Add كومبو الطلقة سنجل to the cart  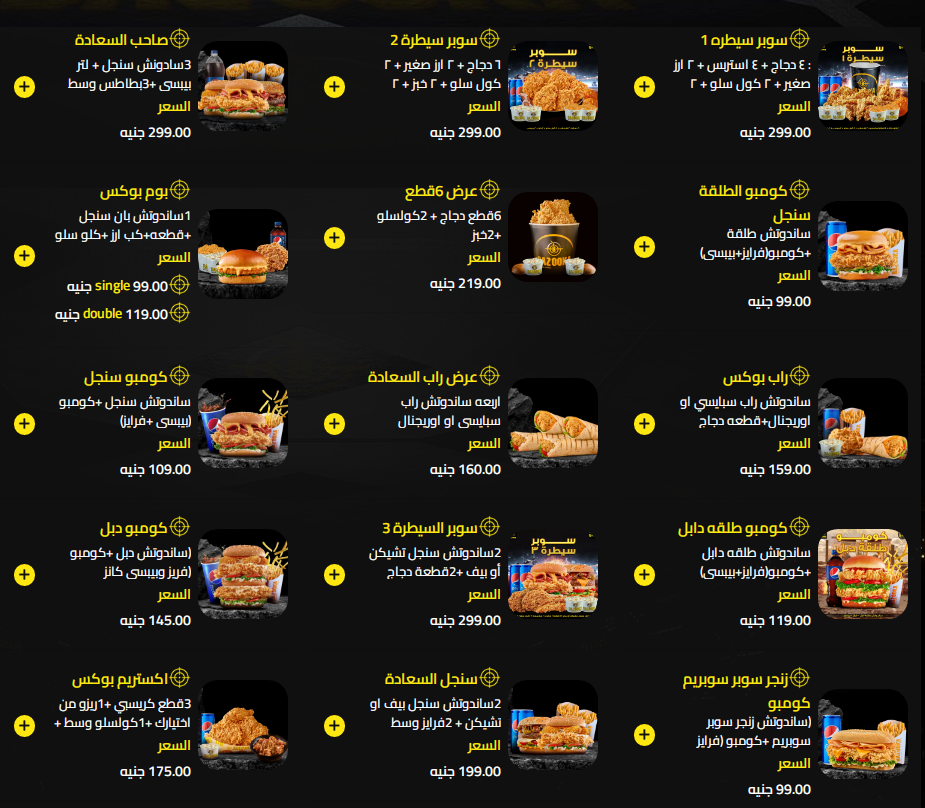[x=644, y=245]
